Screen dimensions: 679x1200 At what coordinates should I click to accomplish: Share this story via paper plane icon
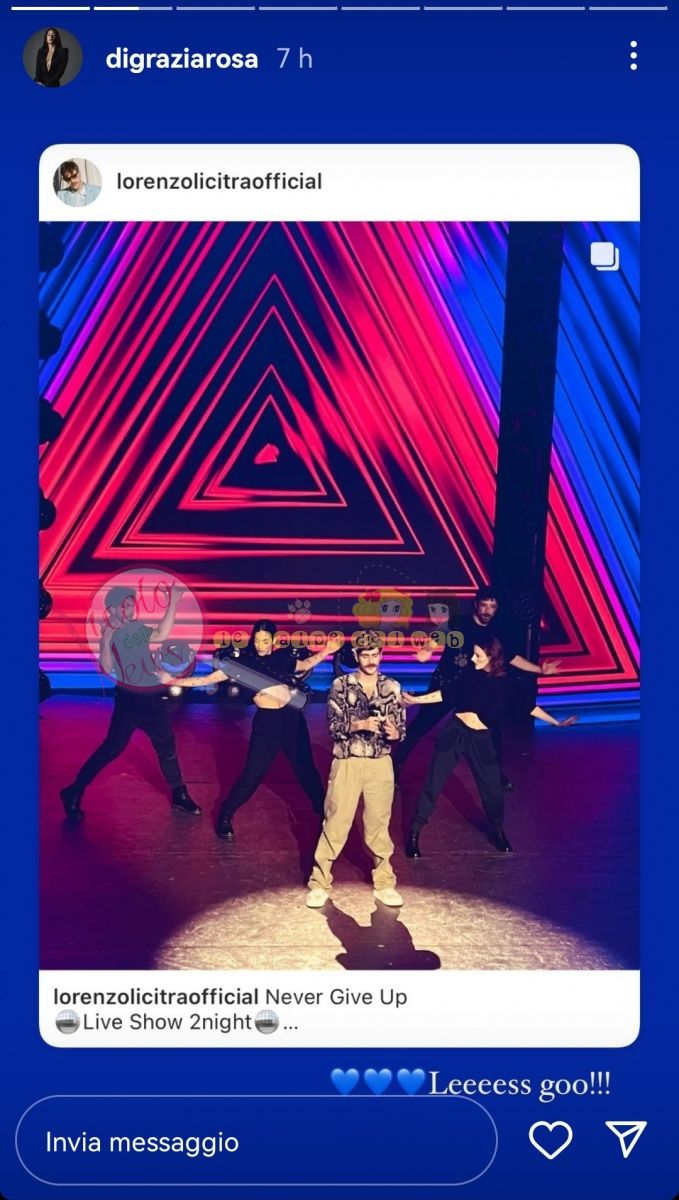click(626, 1140)
